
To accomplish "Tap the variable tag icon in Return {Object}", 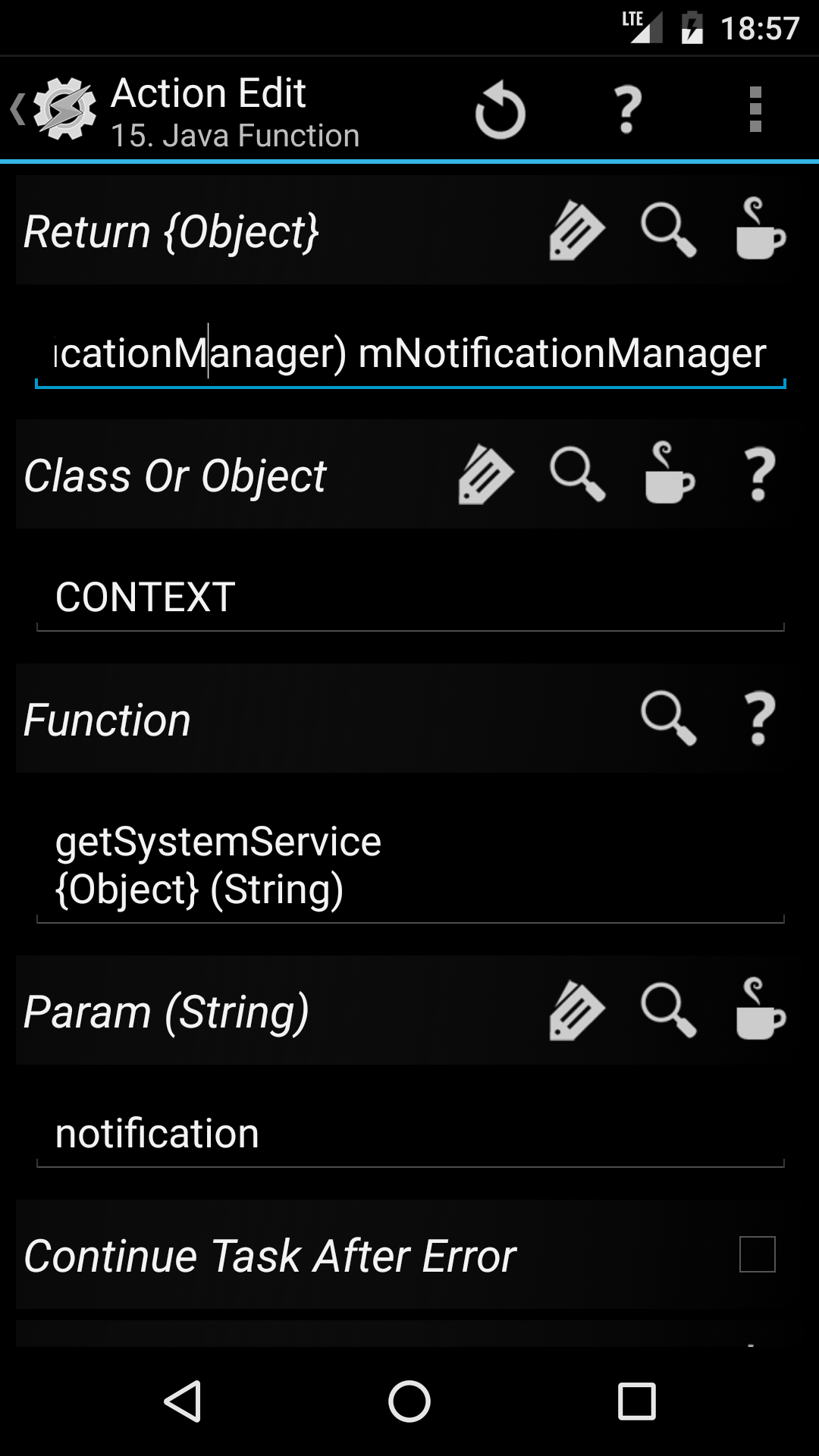I will point(577,231).
